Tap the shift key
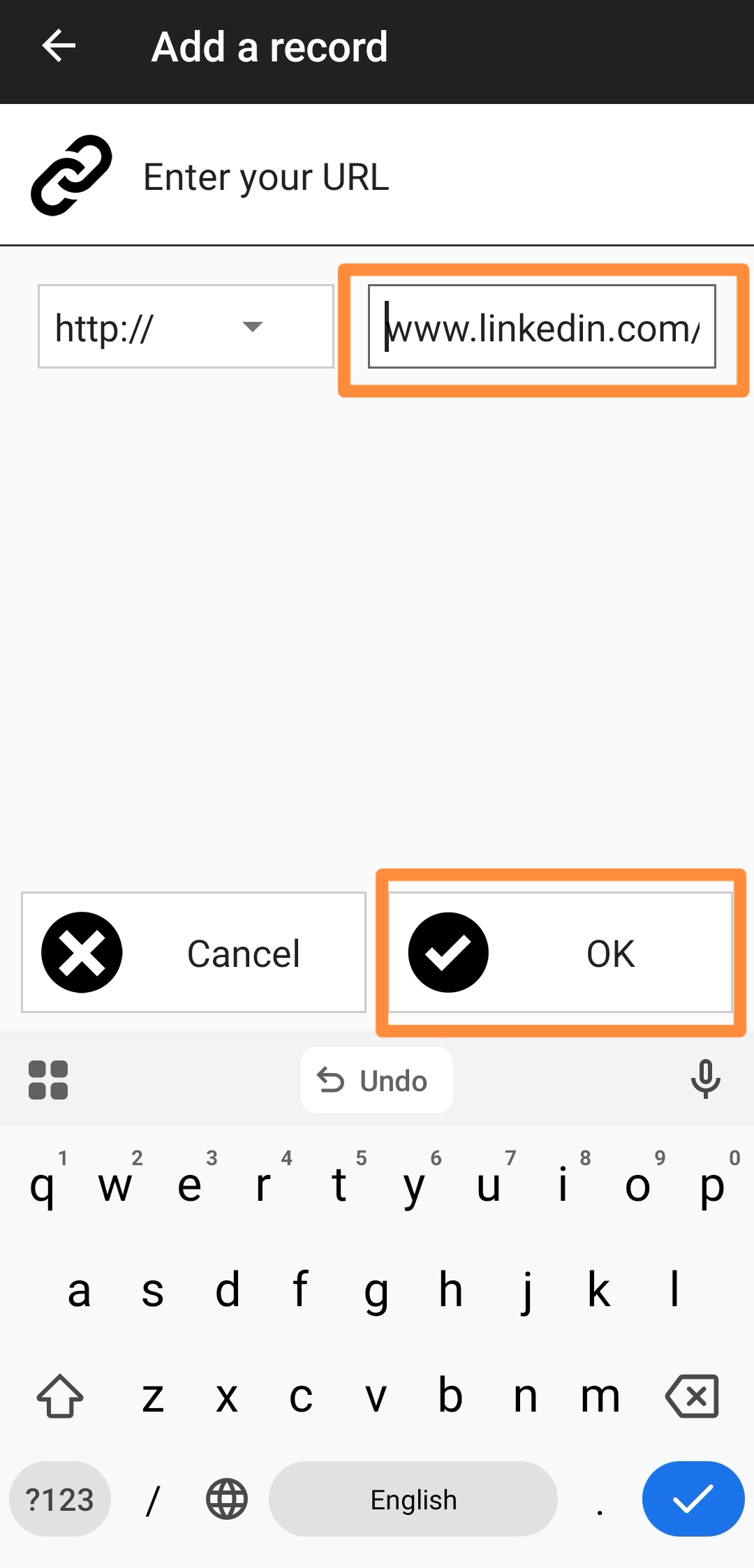 [60, 1396]
